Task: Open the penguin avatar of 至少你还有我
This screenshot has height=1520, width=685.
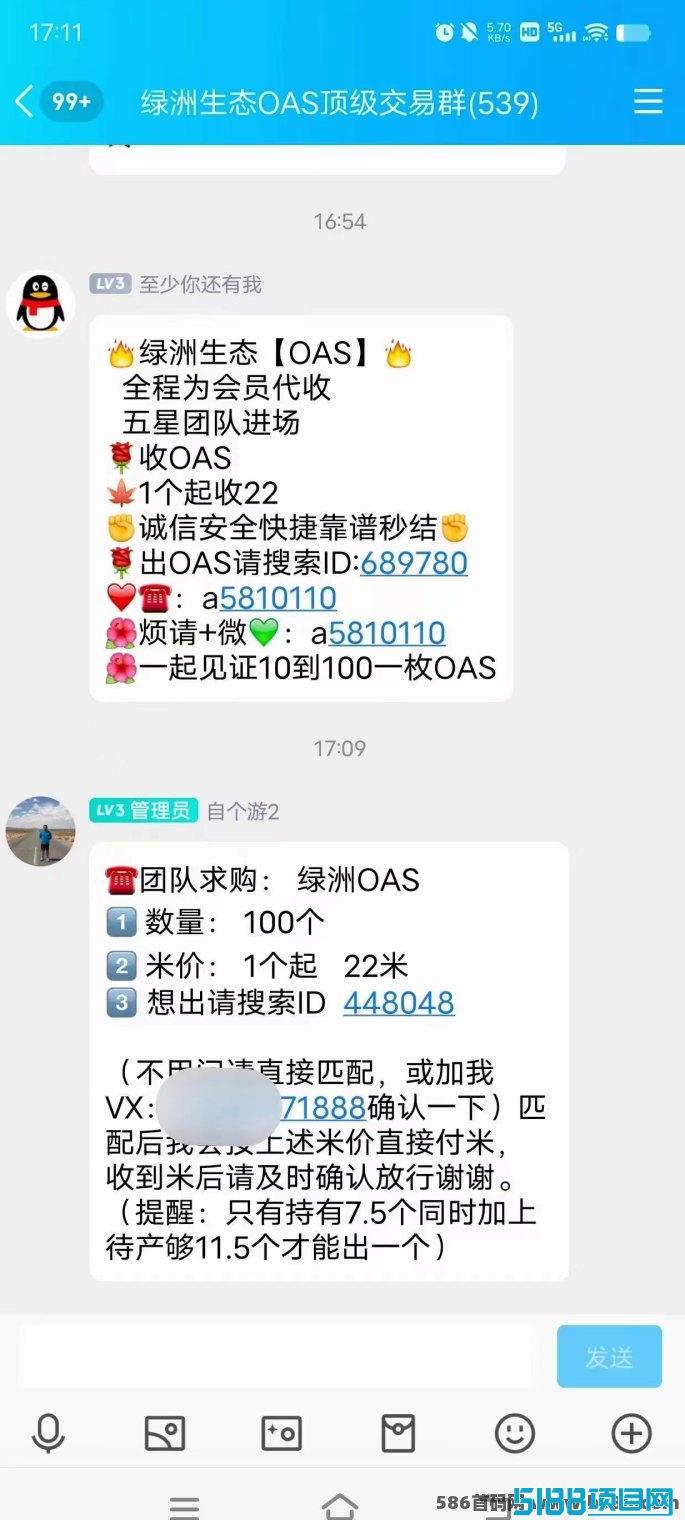Action: click(41, 304)
